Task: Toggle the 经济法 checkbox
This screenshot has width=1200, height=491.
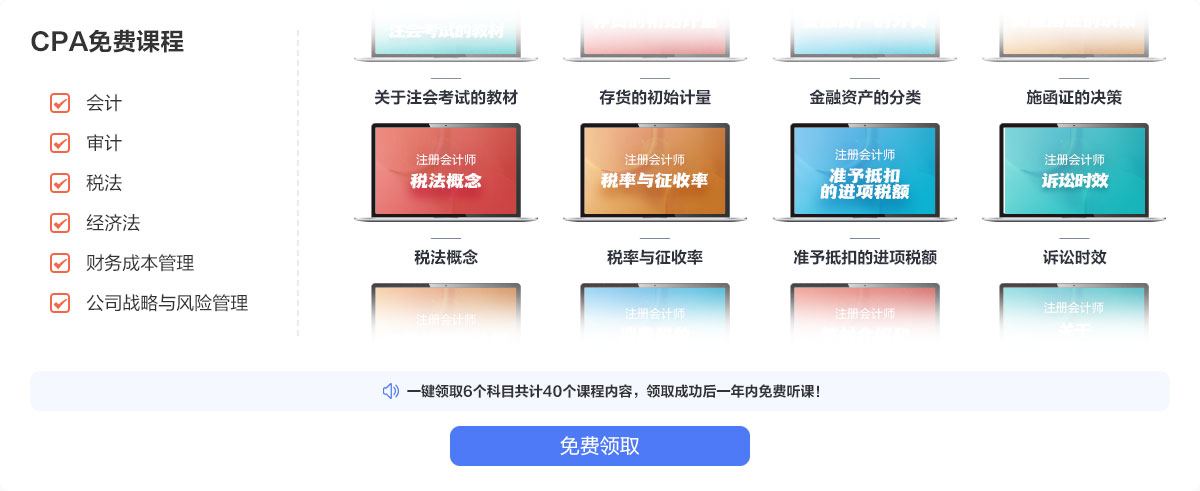Action: click(60, 223)
